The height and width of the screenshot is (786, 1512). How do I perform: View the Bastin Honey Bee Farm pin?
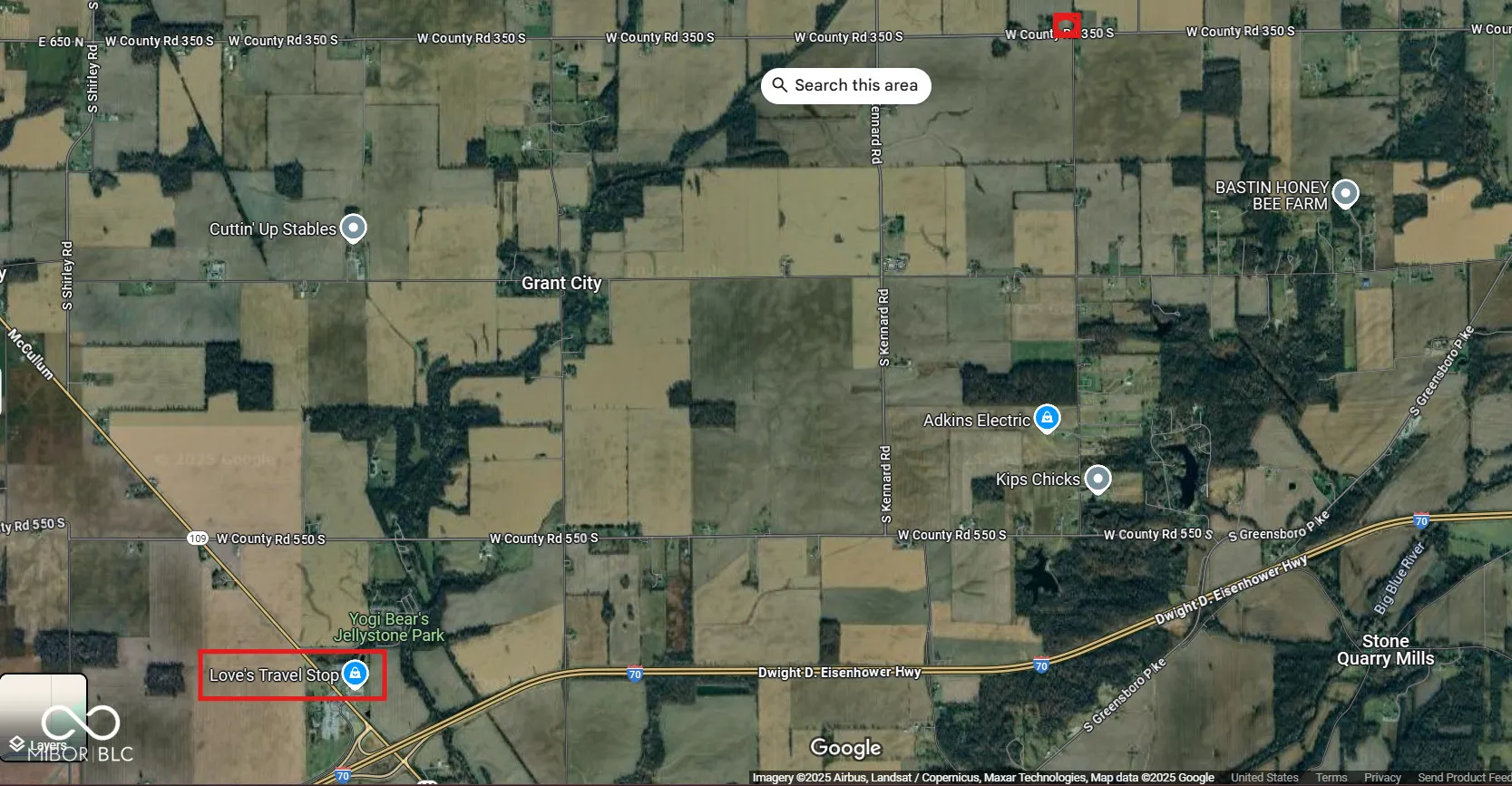coord(1345,192)
